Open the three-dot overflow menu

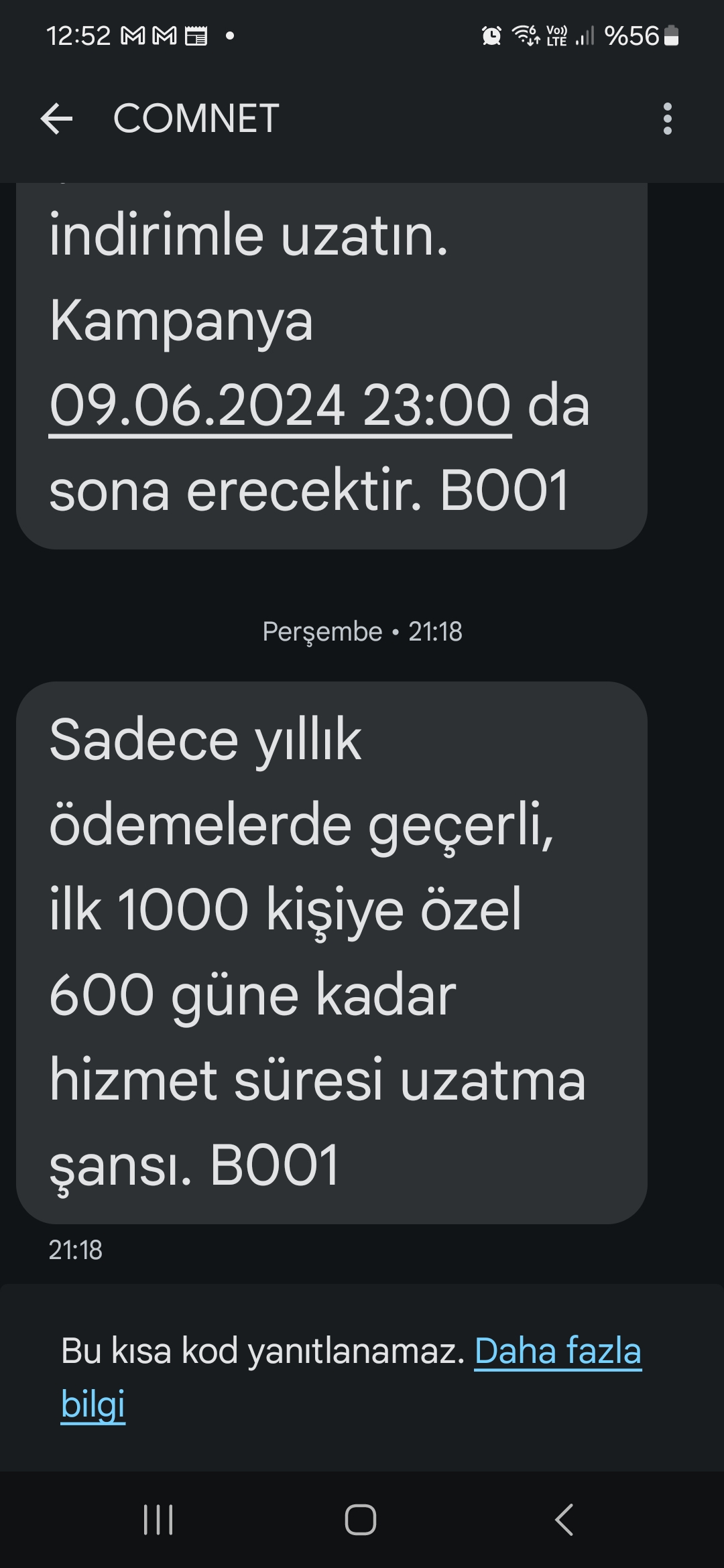(667, 119)
